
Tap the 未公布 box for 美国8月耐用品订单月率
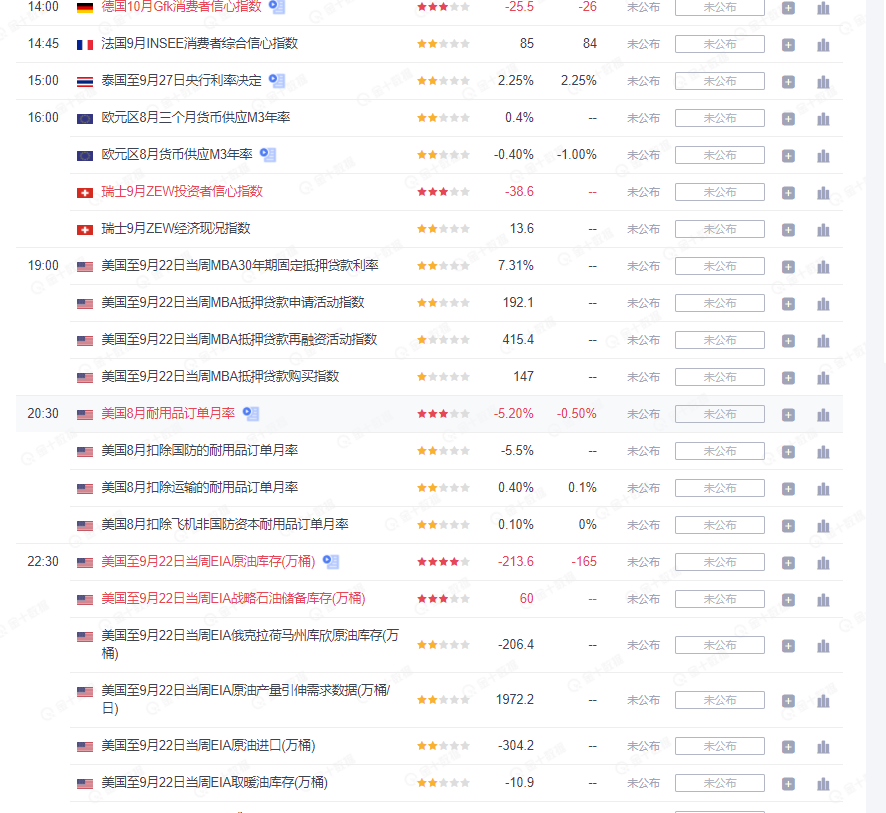(719, 414)
